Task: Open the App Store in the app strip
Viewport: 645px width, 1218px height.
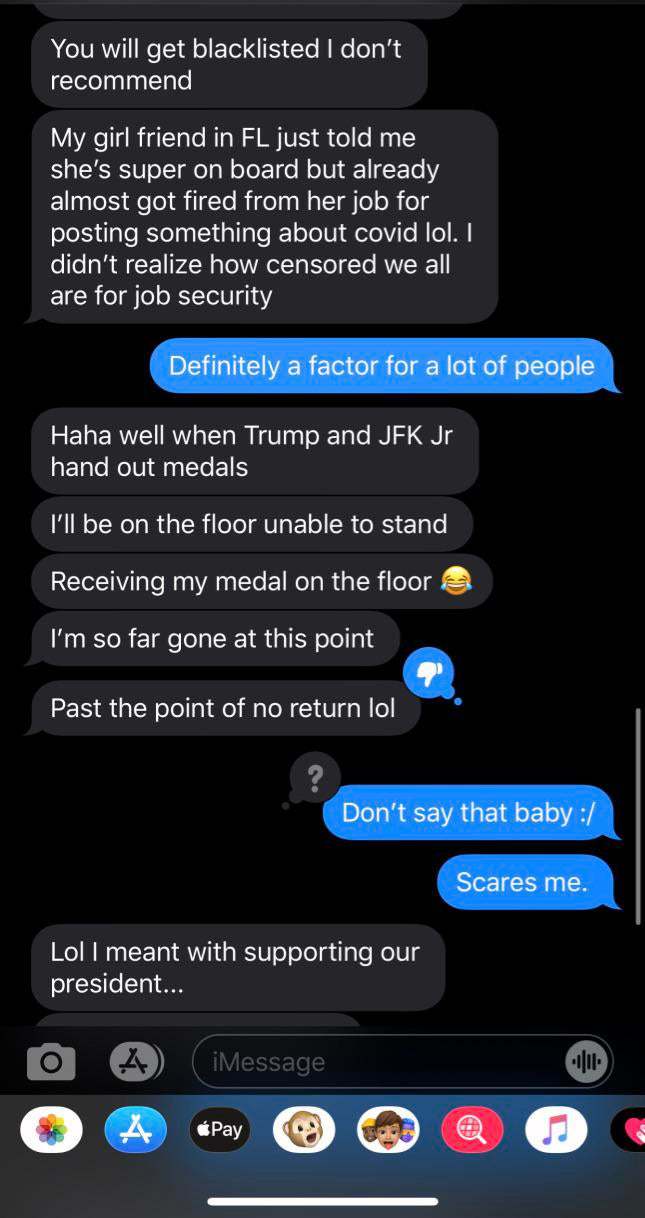Action: [134, 1130]
